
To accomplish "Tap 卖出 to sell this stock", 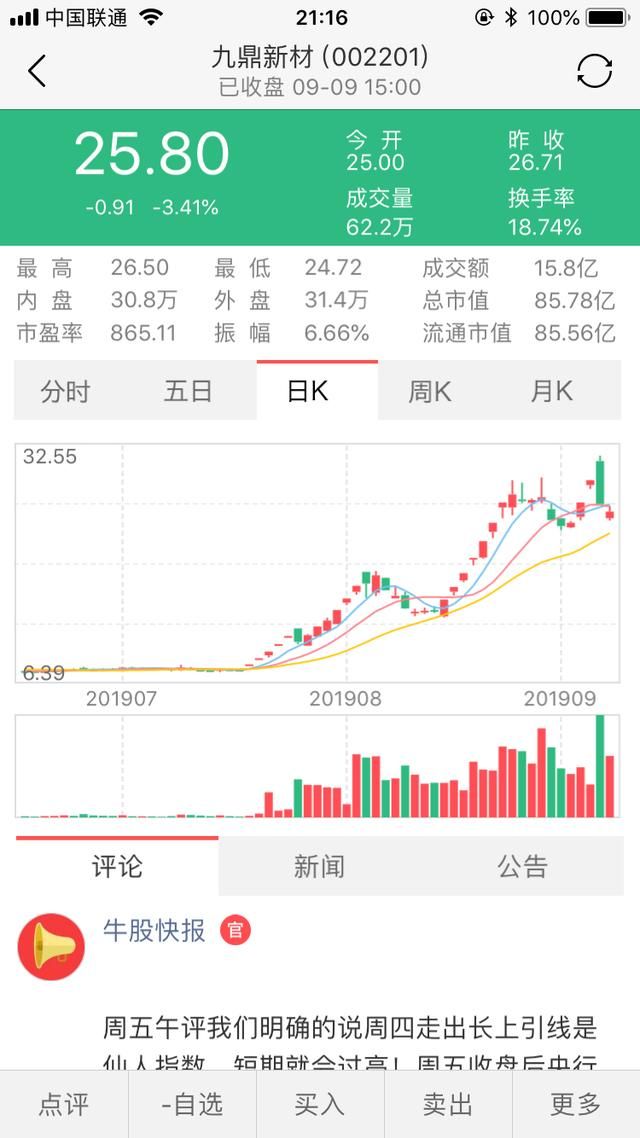I will pyautogui.click(x=448, y=1104).
